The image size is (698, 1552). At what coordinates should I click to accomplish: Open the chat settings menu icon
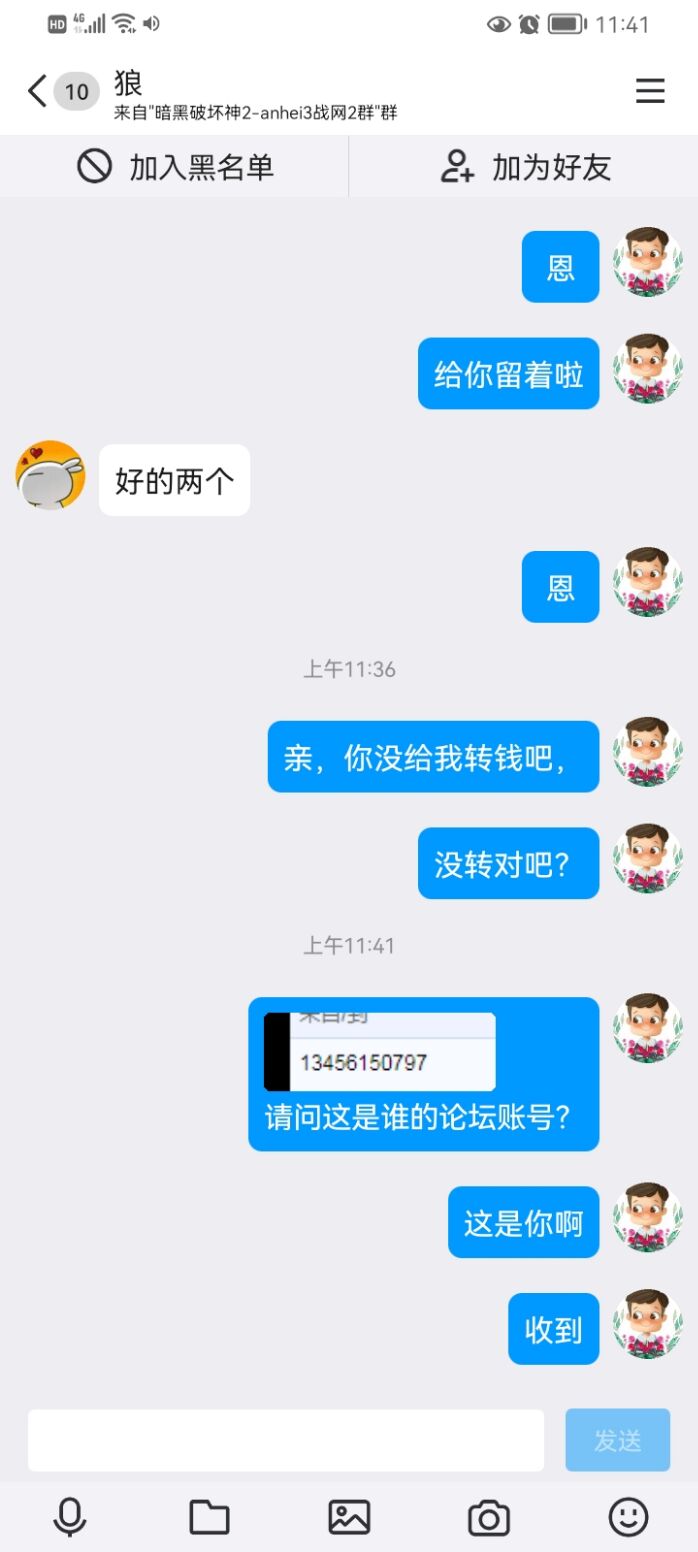[x=650, y=92]
